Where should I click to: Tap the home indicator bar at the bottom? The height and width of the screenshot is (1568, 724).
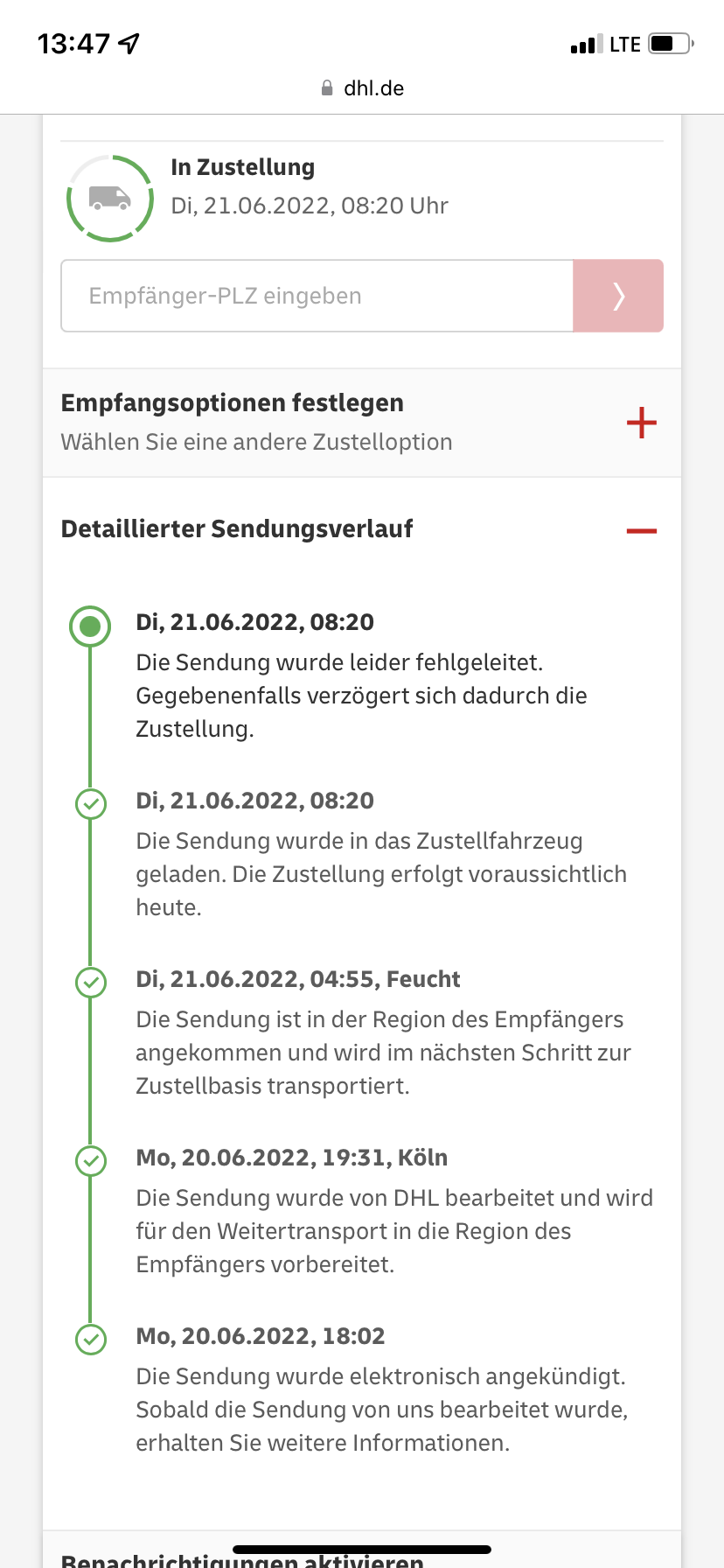362,1547
